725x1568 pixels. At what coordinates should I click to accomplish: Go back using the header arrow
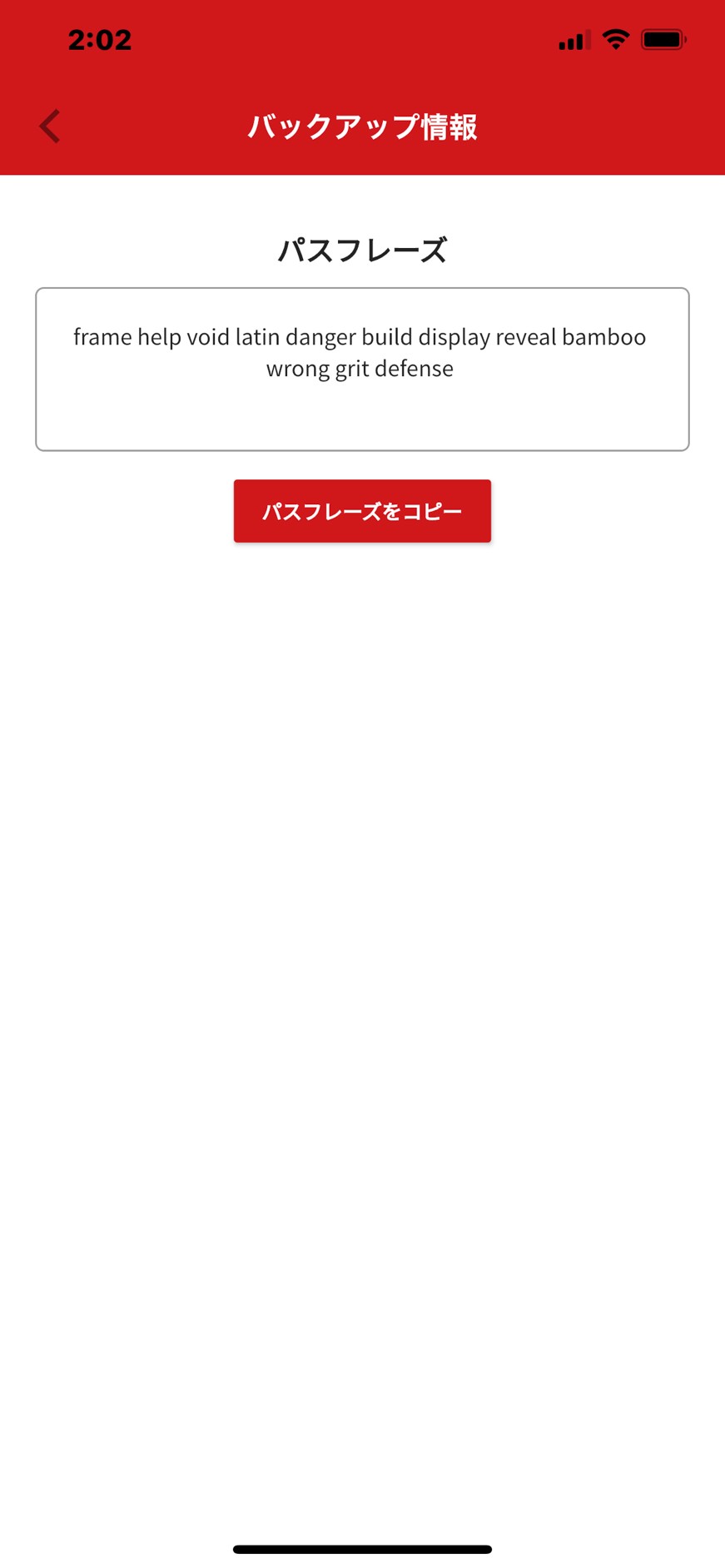point(50,127)
